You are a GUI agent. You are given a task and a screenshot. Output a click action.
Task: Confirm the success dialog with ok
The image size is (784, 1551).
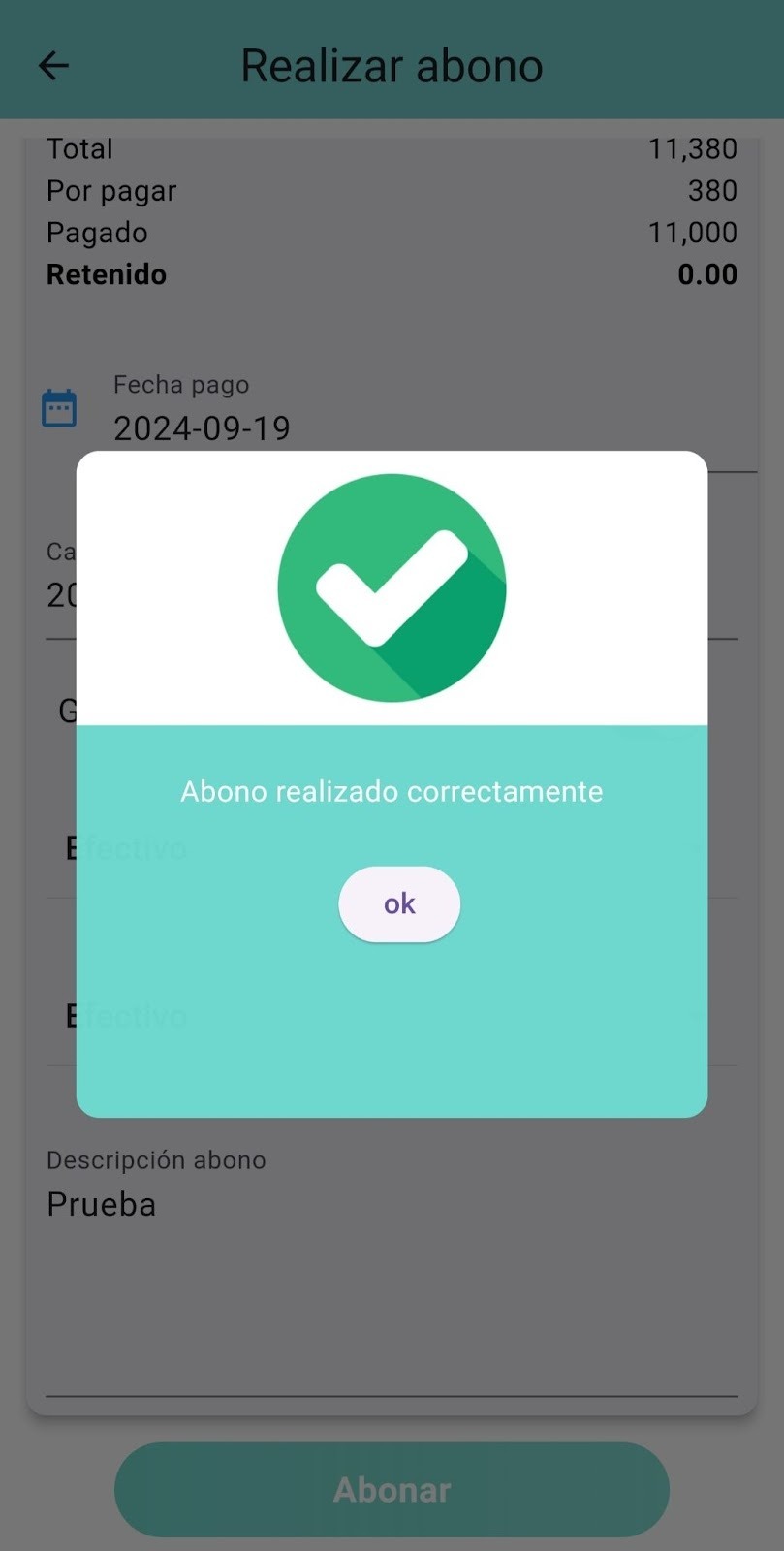click(399, 903)
